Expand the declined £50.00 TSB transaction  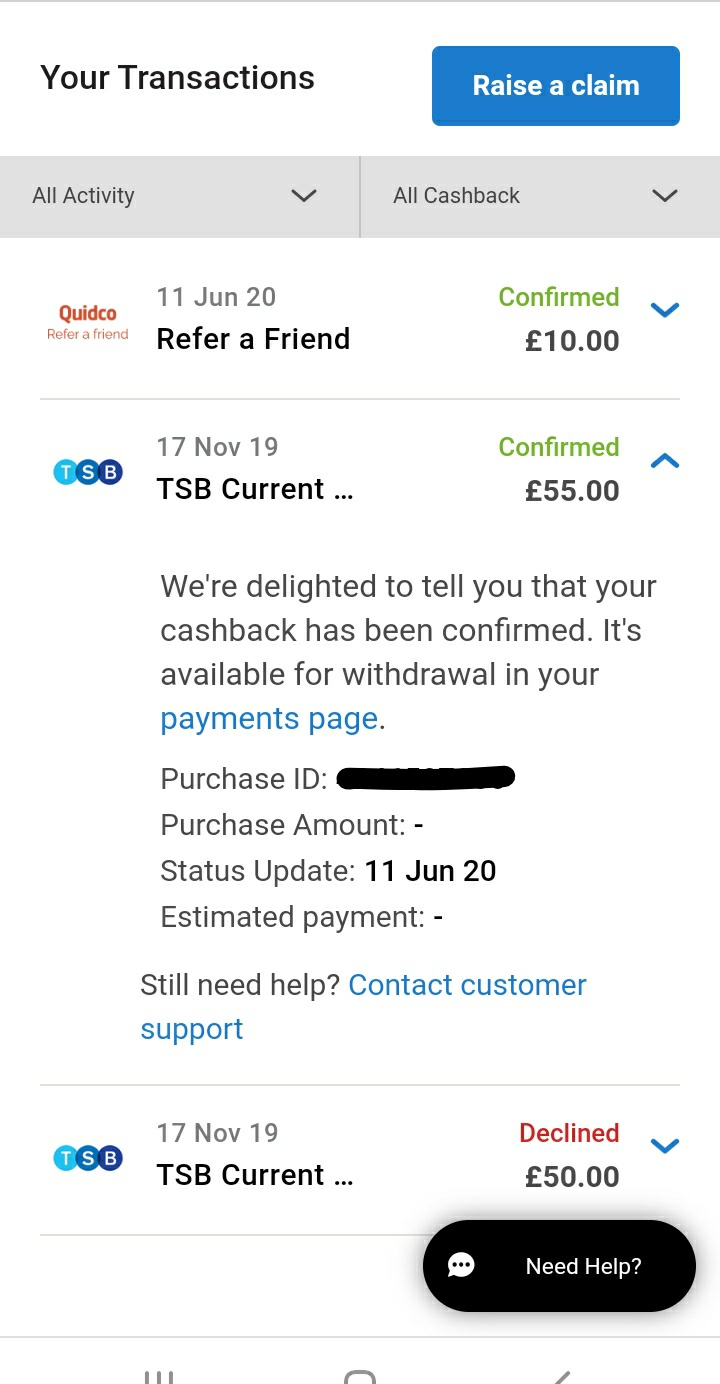(x=665, y=1146)
